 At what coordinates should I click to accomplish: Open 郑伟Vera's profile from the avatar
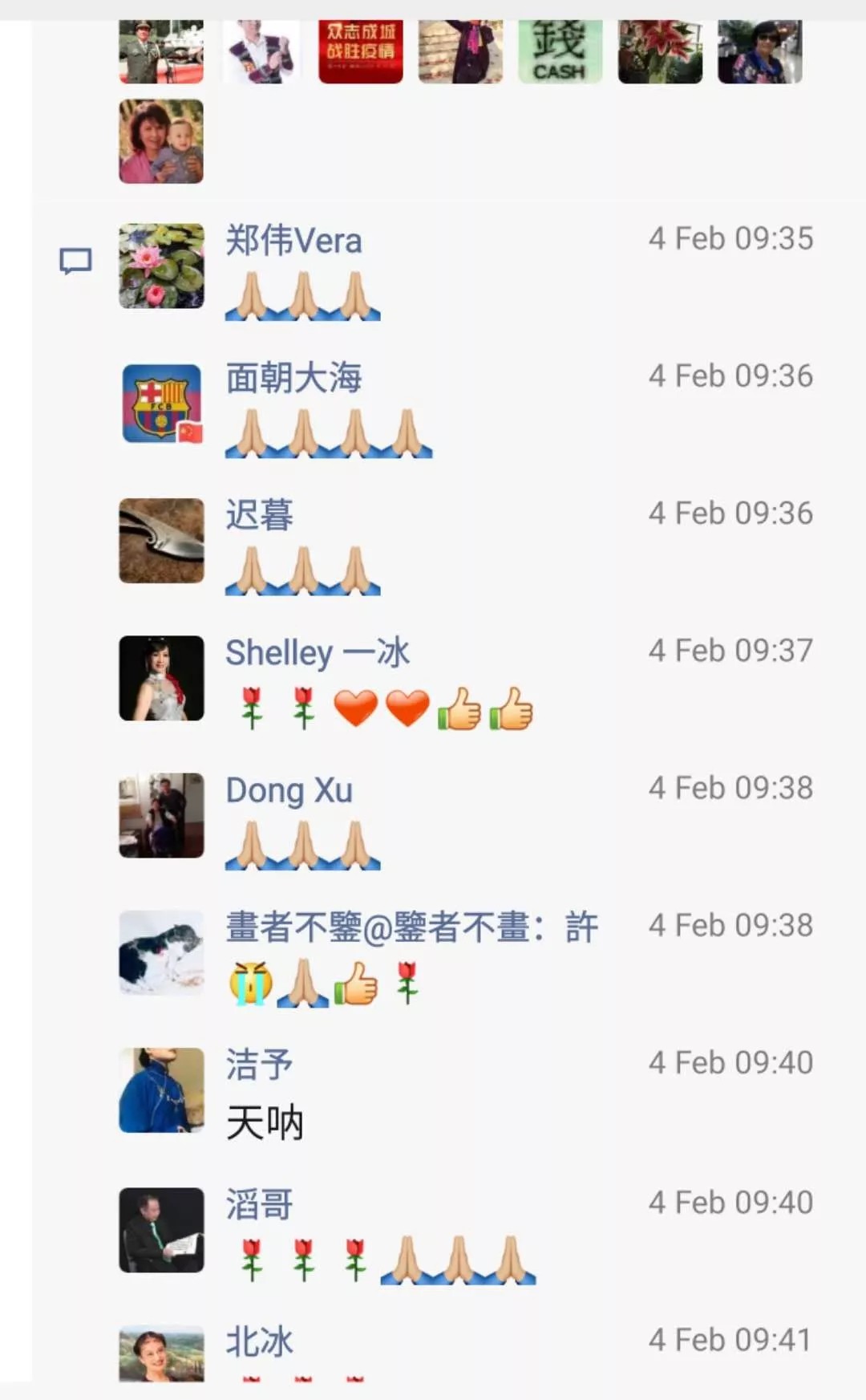(x=161, y=266)
